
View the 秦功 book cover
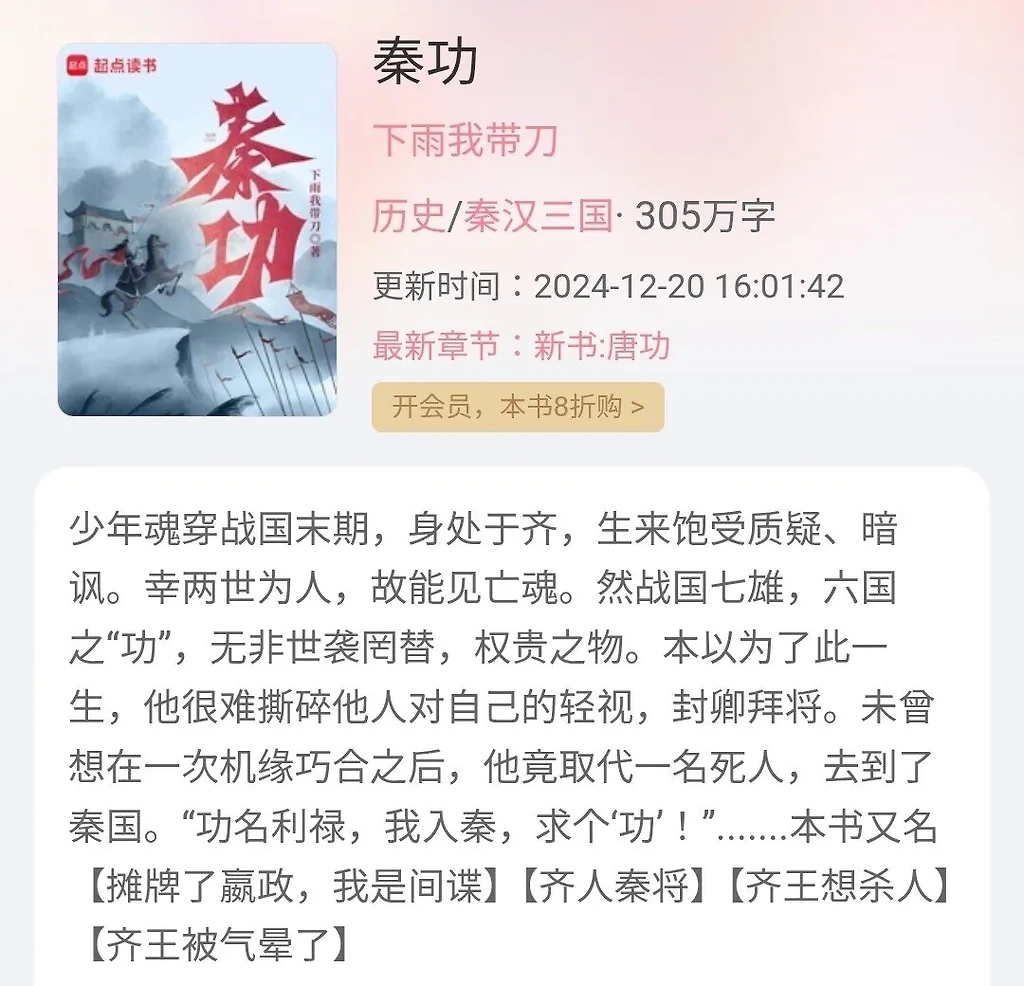197,229
